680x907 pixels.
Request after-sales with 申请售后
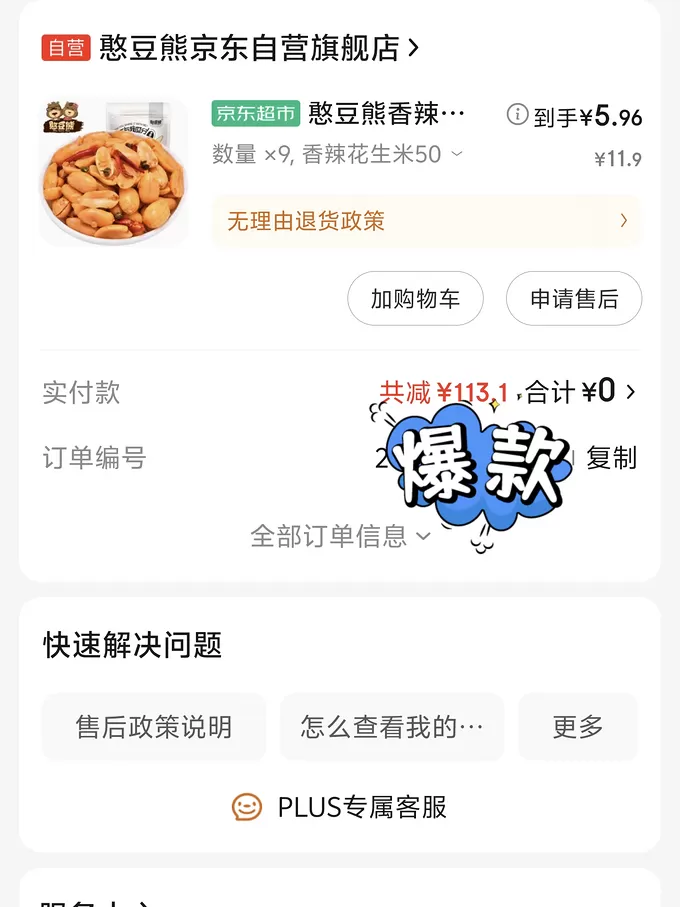point(573,299)
